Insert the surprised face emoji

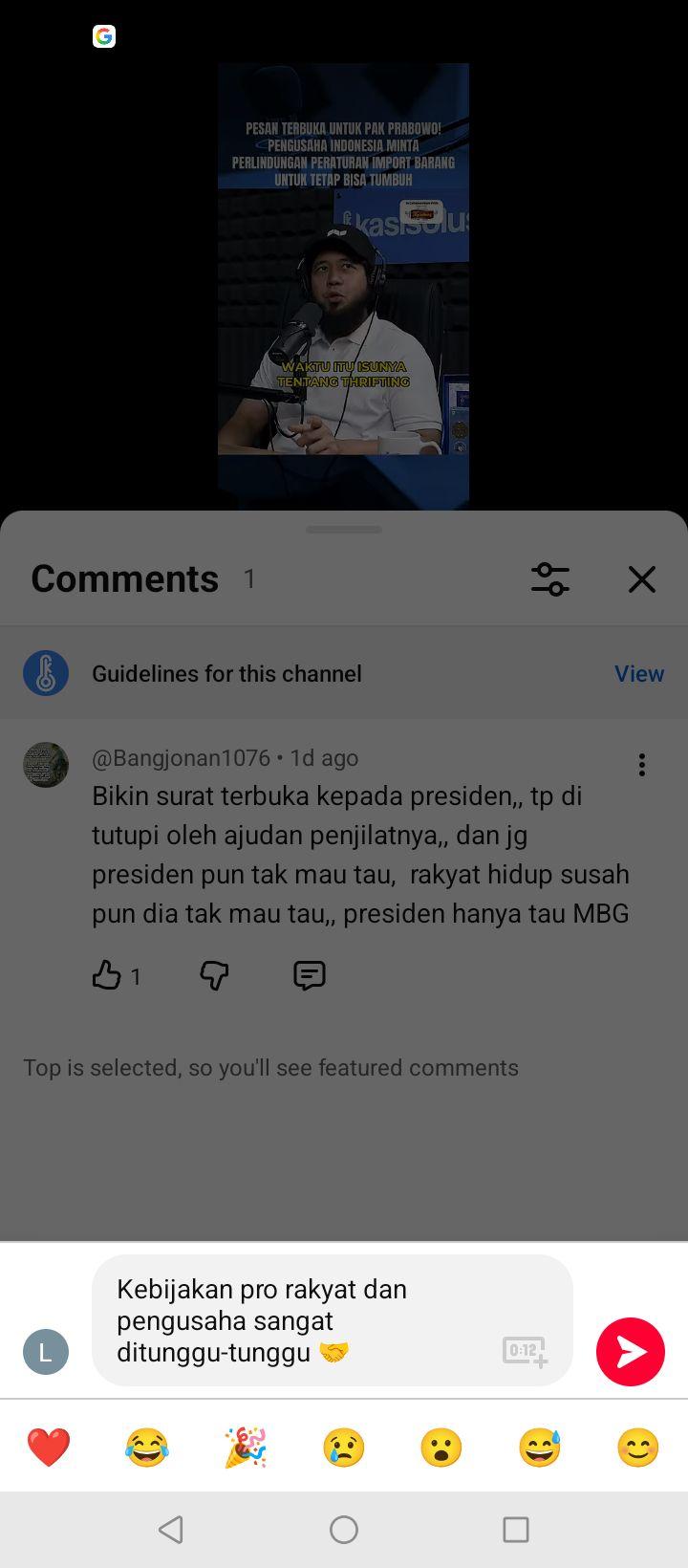point(441,1448)
